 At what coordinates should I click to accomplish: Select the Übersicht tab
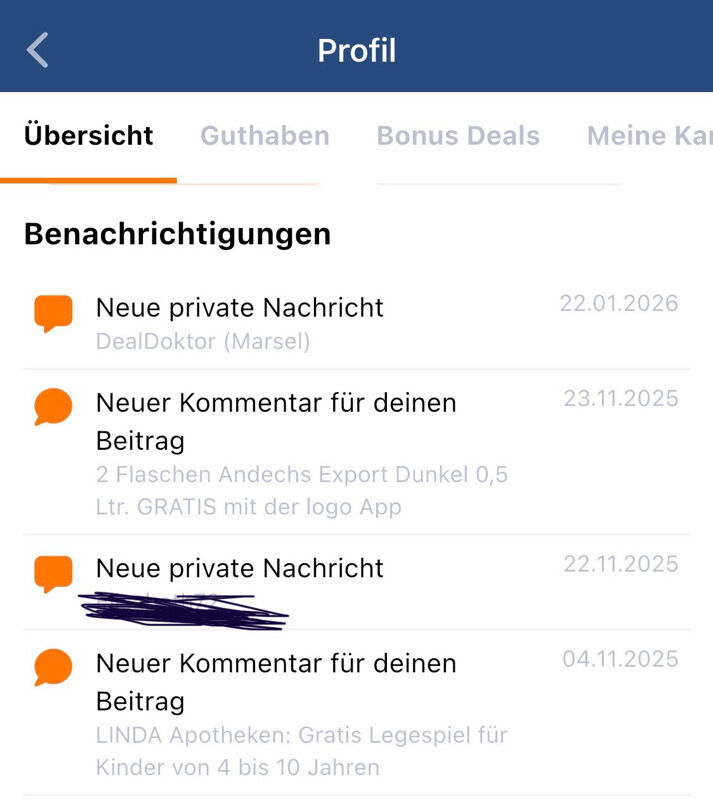pos(89,136)
